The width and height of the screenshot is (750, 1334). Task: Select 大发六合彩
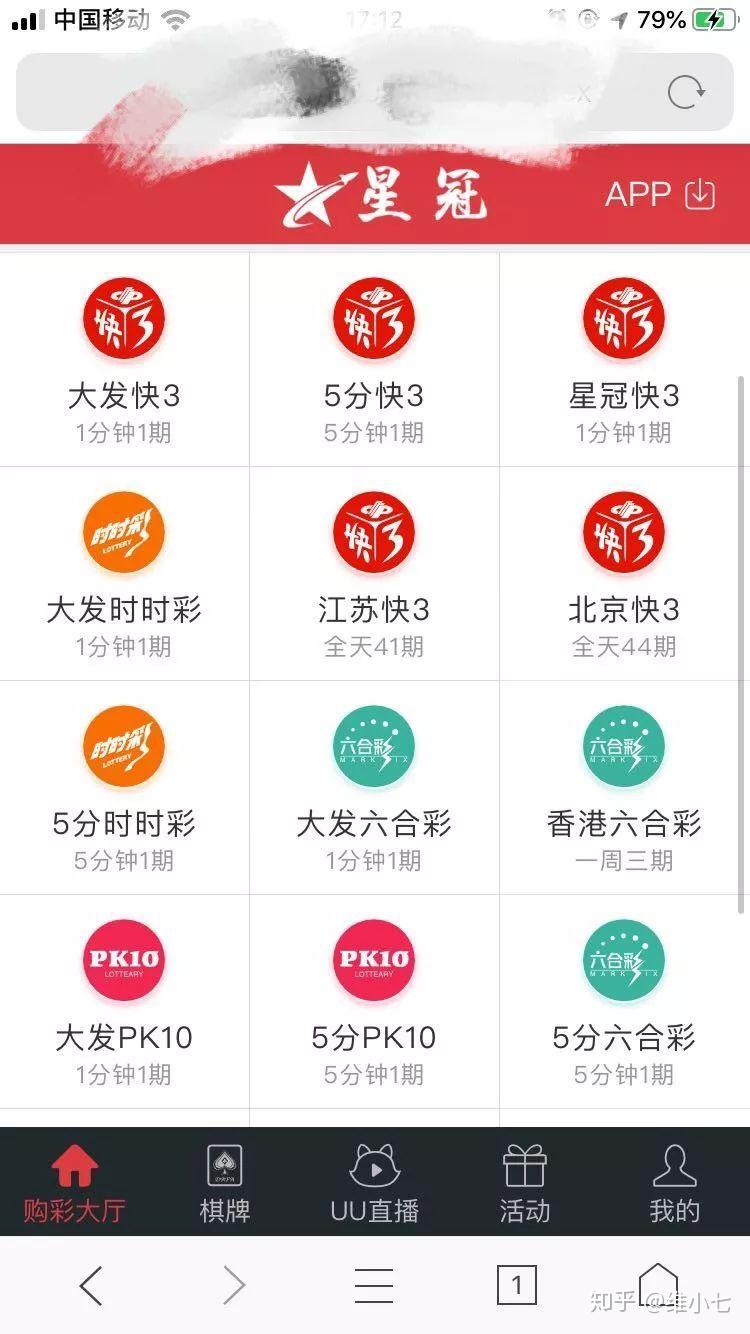coord(374,788)
